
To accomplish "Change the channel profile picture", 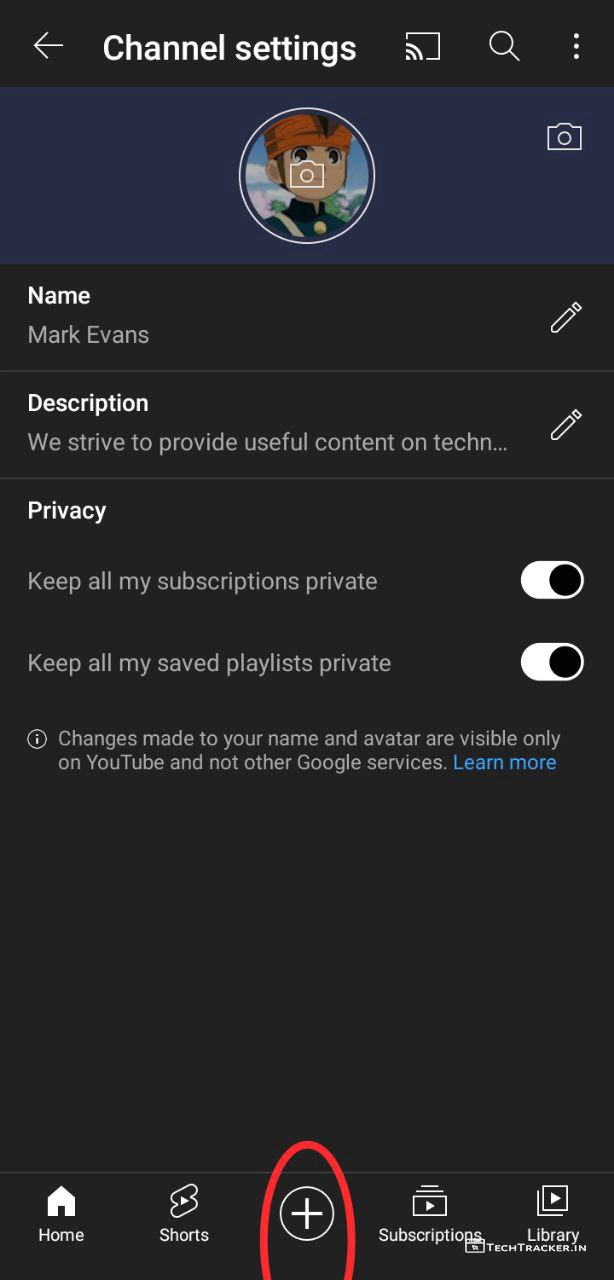I will coord(307,176).
